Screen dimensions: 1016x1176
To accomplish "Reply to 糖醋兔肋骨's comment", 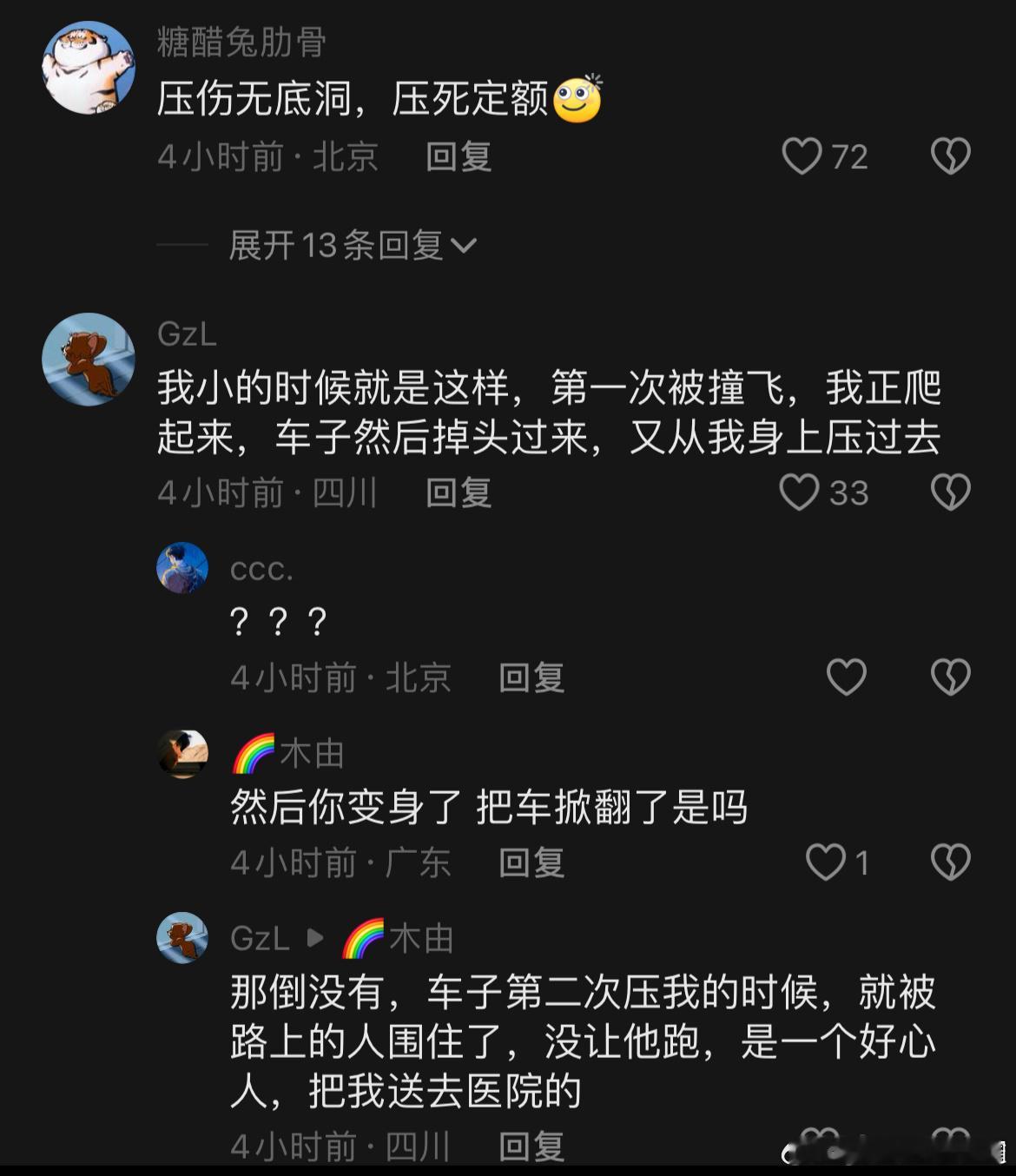I will coord(459,157).
